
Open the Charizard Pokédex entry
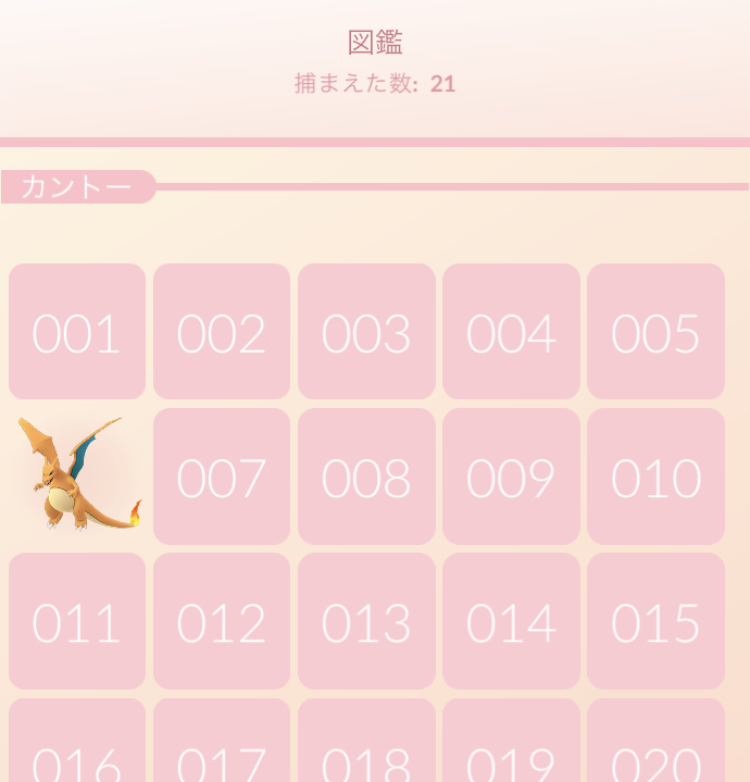coord(77,478)
